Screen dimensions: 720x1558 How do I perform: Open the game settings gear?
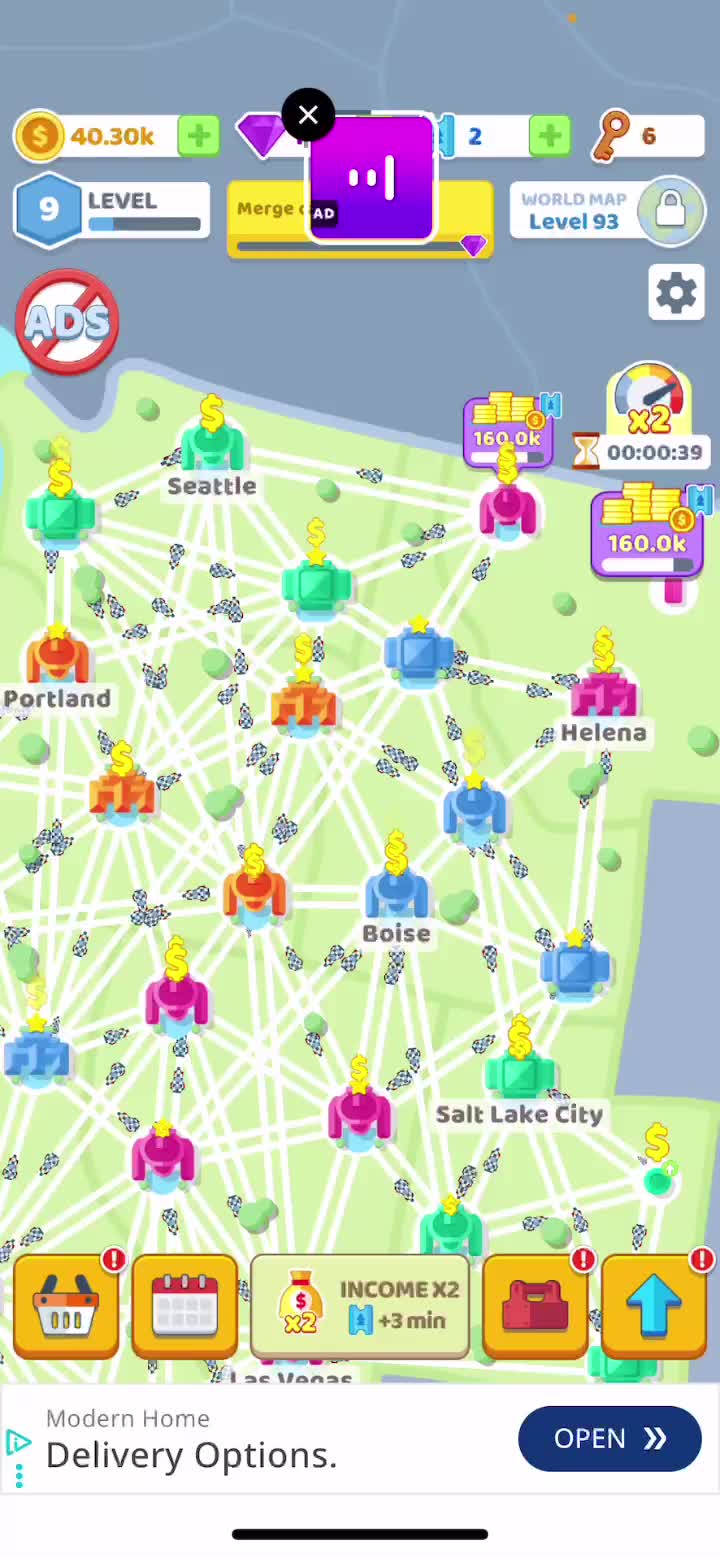tap(676, 293)
